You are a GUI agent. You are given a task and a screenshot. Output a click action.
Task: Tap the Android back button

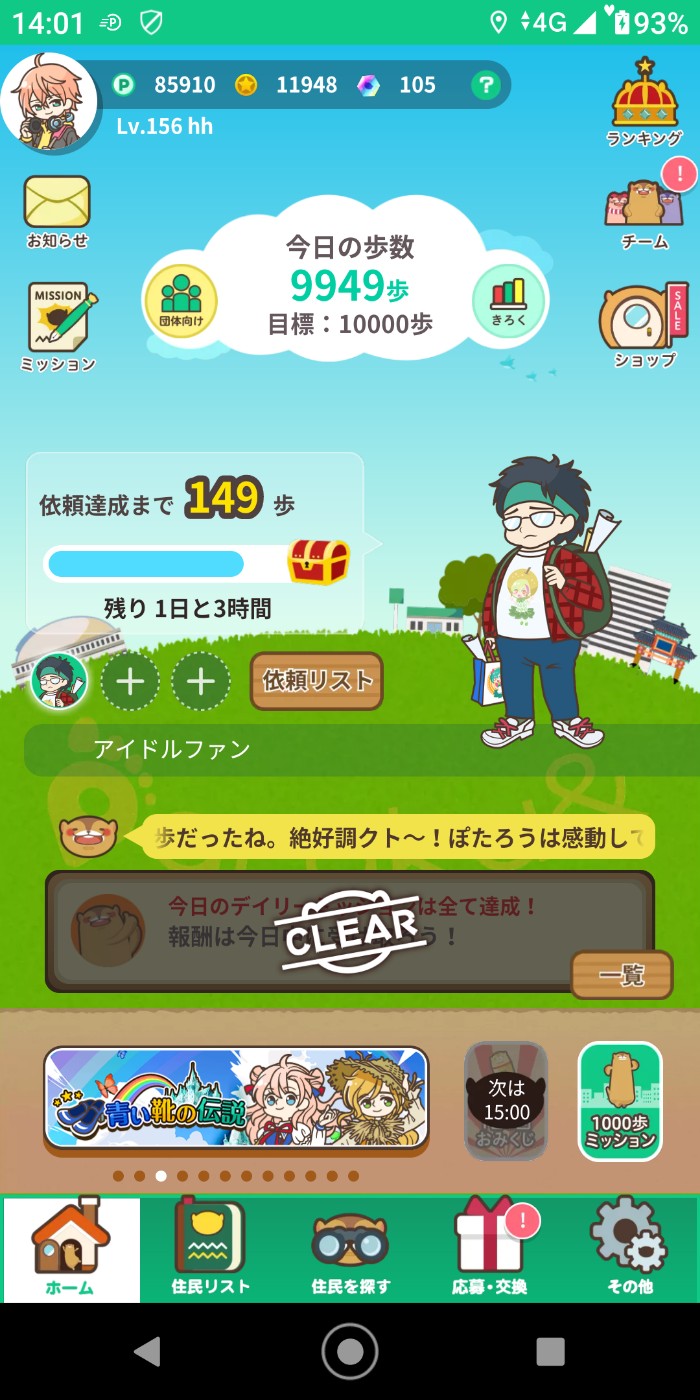click(148, 1351)
